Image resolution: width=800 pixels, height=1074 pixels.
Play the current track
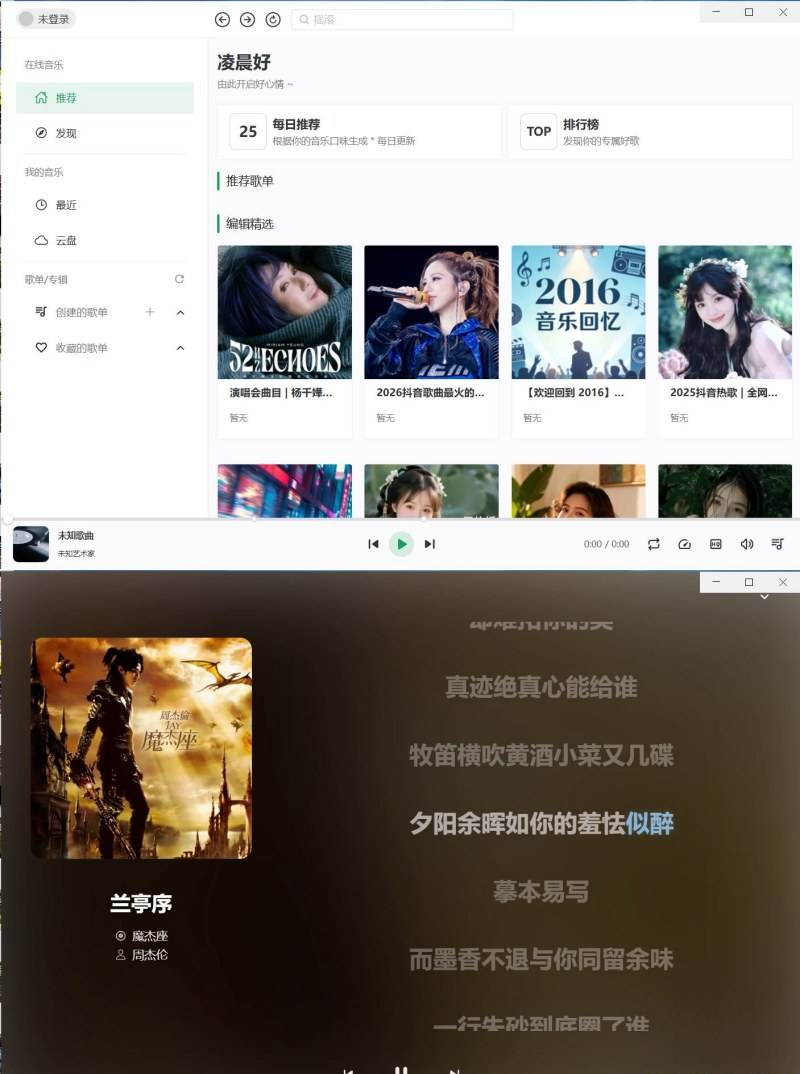pyautogui.click(x=401, y=544)
